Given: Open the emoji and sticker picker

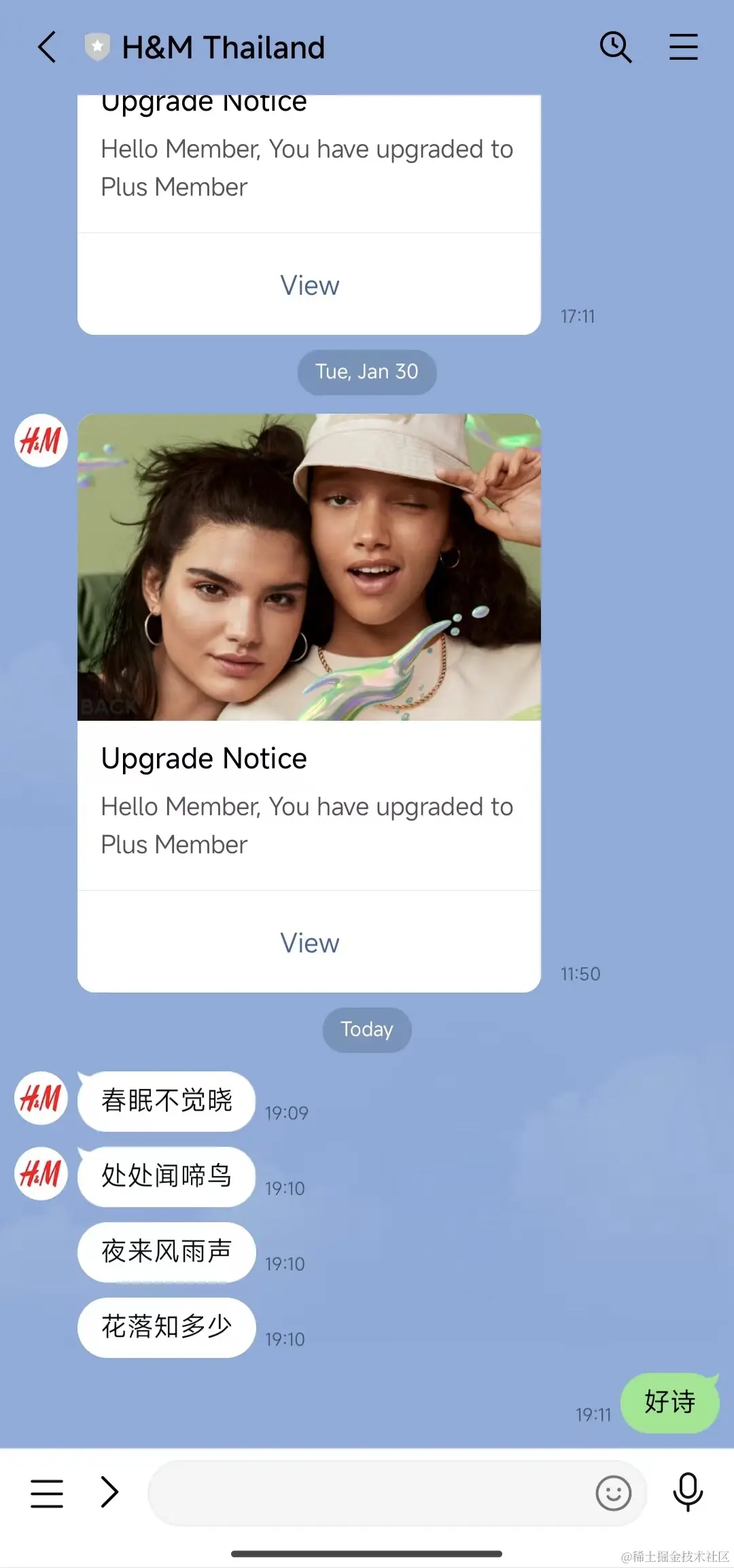Looking at the screenshot, I should coord(613,1493).
